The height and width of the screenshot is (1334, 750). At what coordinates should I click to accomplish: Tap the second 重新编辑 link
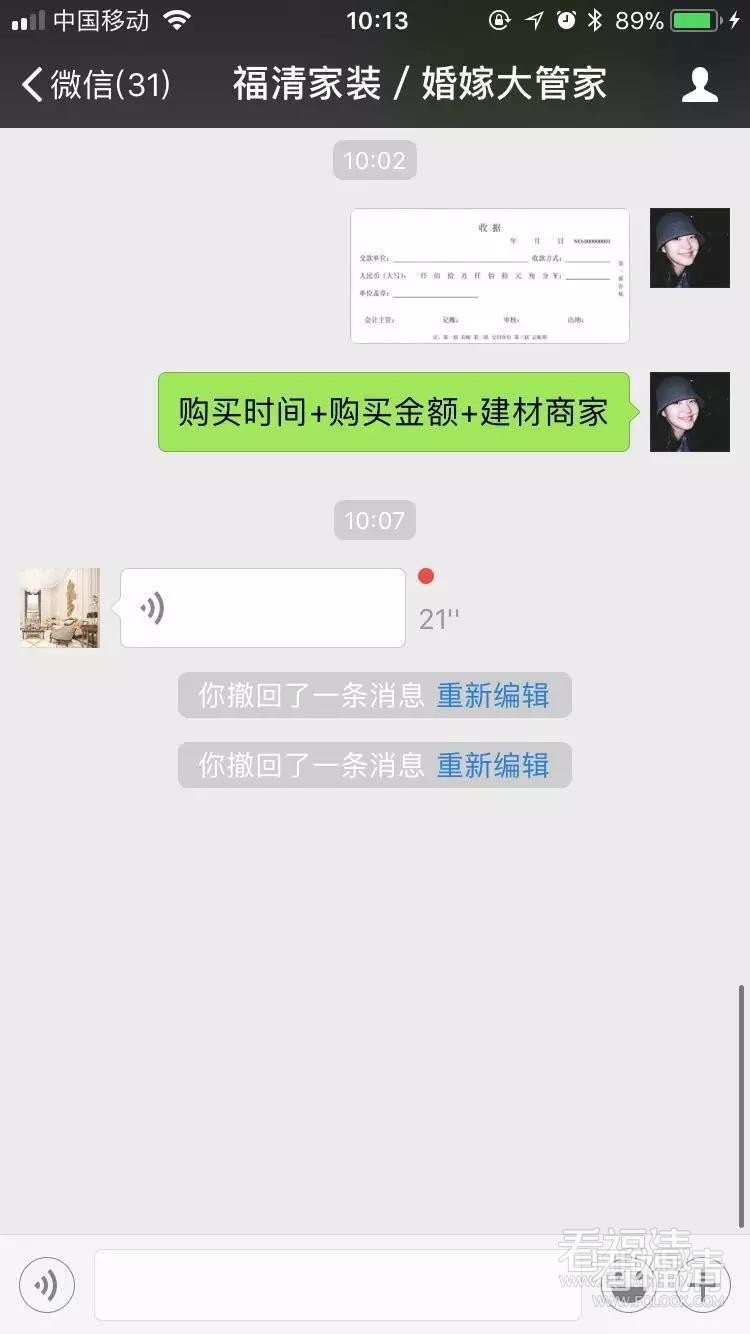[492, 765]
